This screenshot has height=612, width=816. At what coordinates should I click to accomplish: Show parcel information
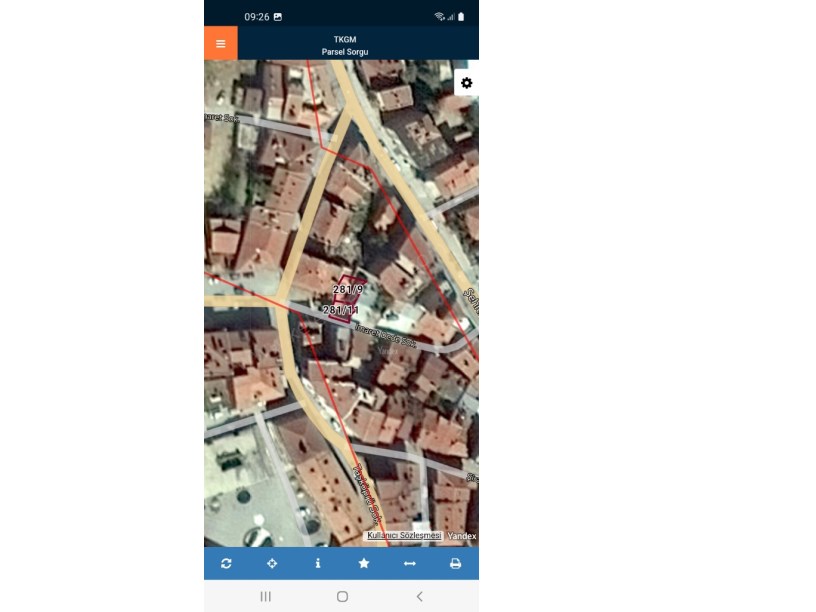318,563
